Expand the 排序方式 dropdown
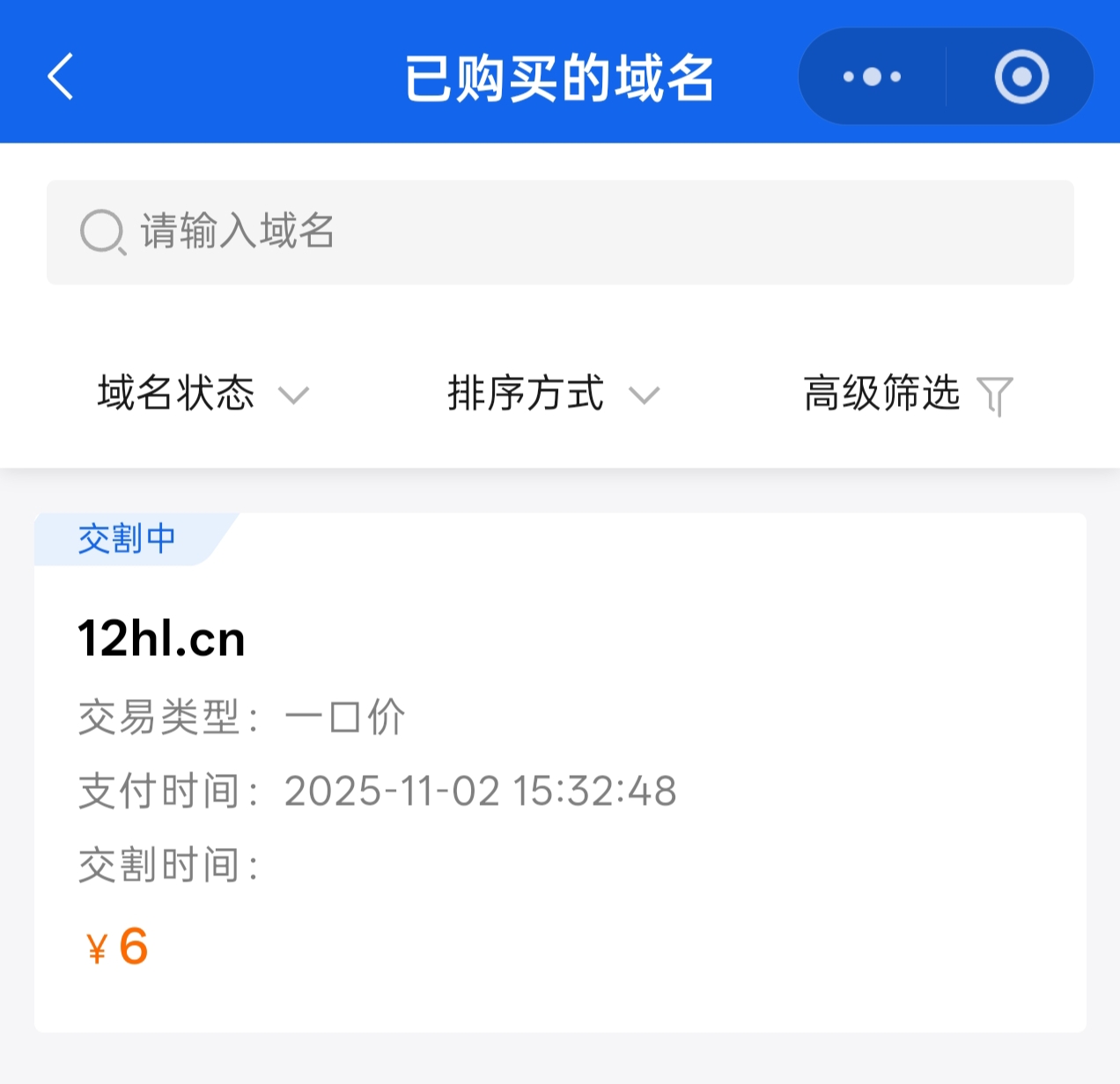This screenshot has width=1120, height=1084. click(553, 394)
